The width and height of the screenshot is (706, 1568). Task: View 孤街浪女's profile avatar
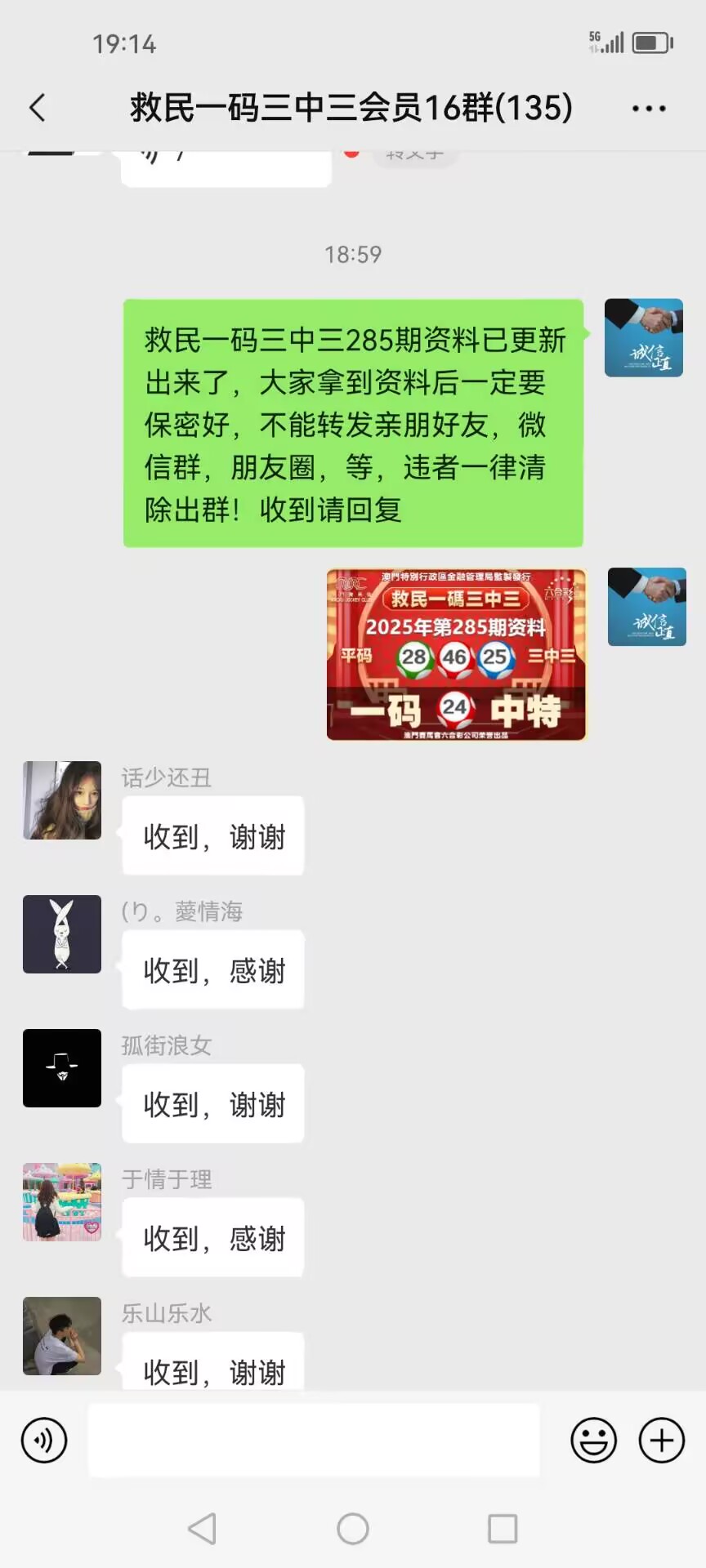pos(62,1068)
